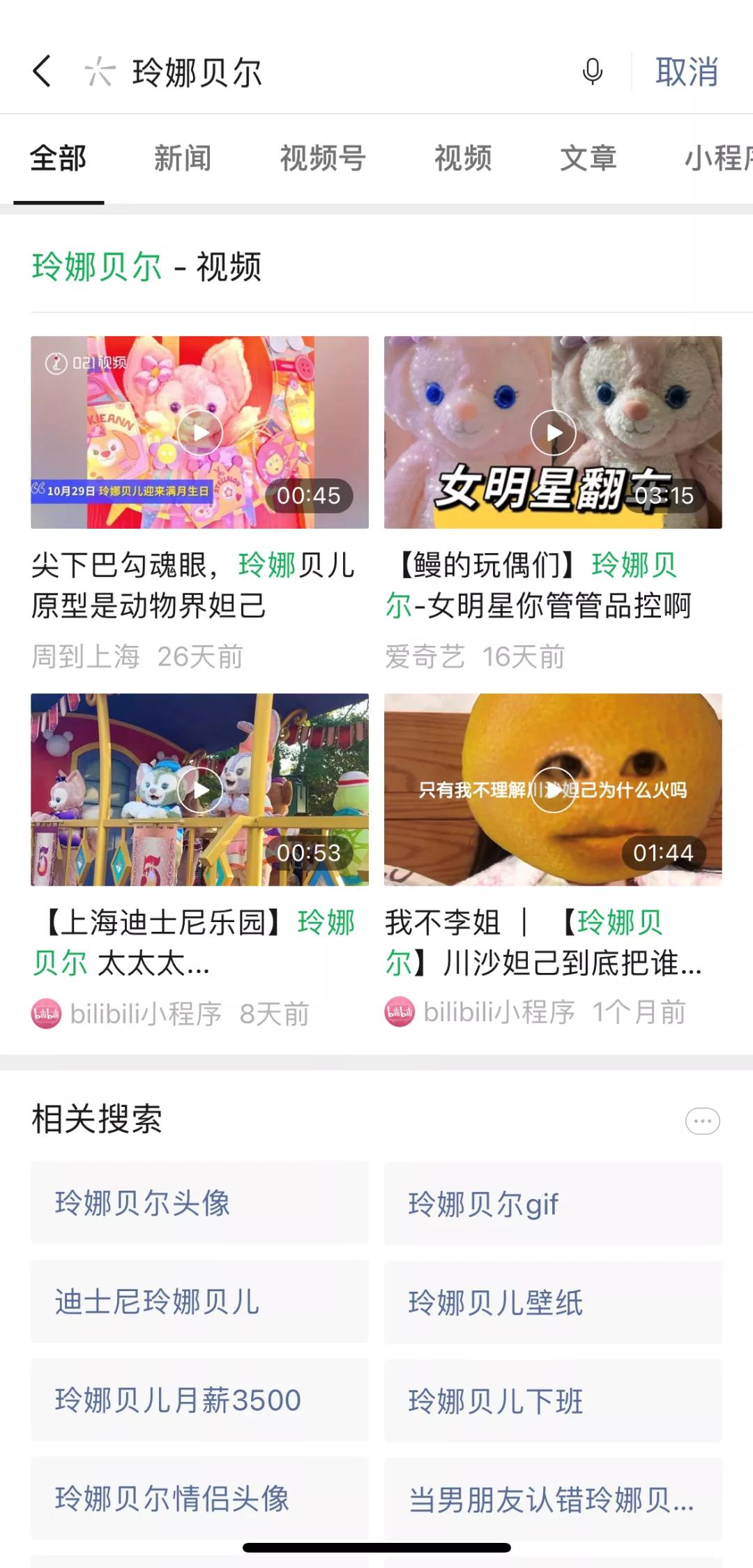Screen dimensions: 753x1568
Task: Switch to the 新闻 tab
Action: (183, 158)
